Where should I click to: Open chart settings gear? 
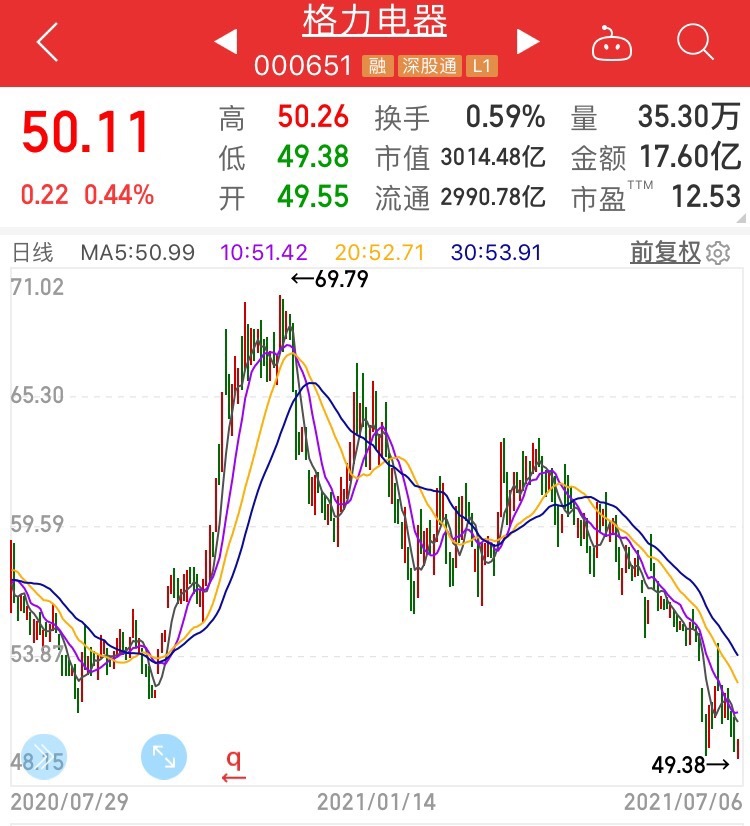click(x=717, y=254)
